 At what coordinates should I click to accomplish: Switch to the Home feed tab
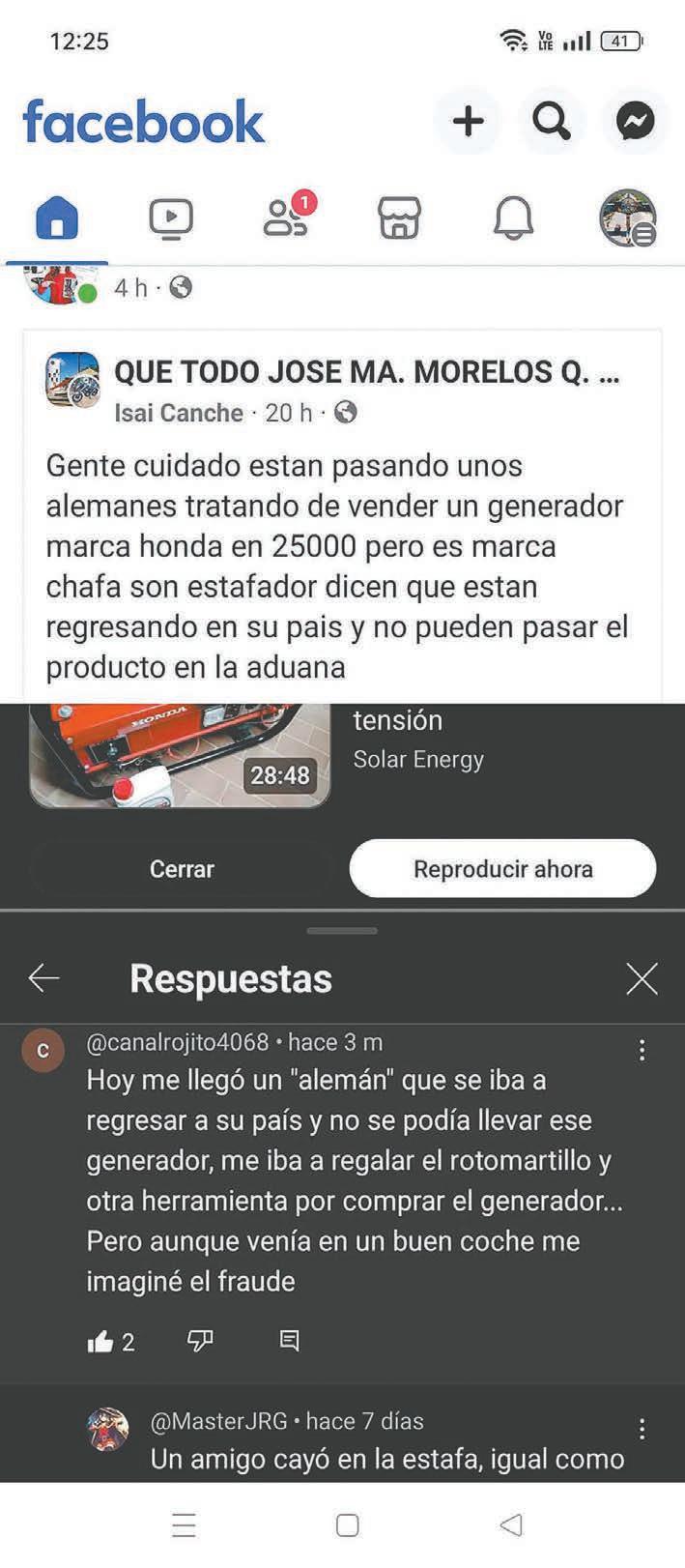pyautogui.click(x=57, y=218)
